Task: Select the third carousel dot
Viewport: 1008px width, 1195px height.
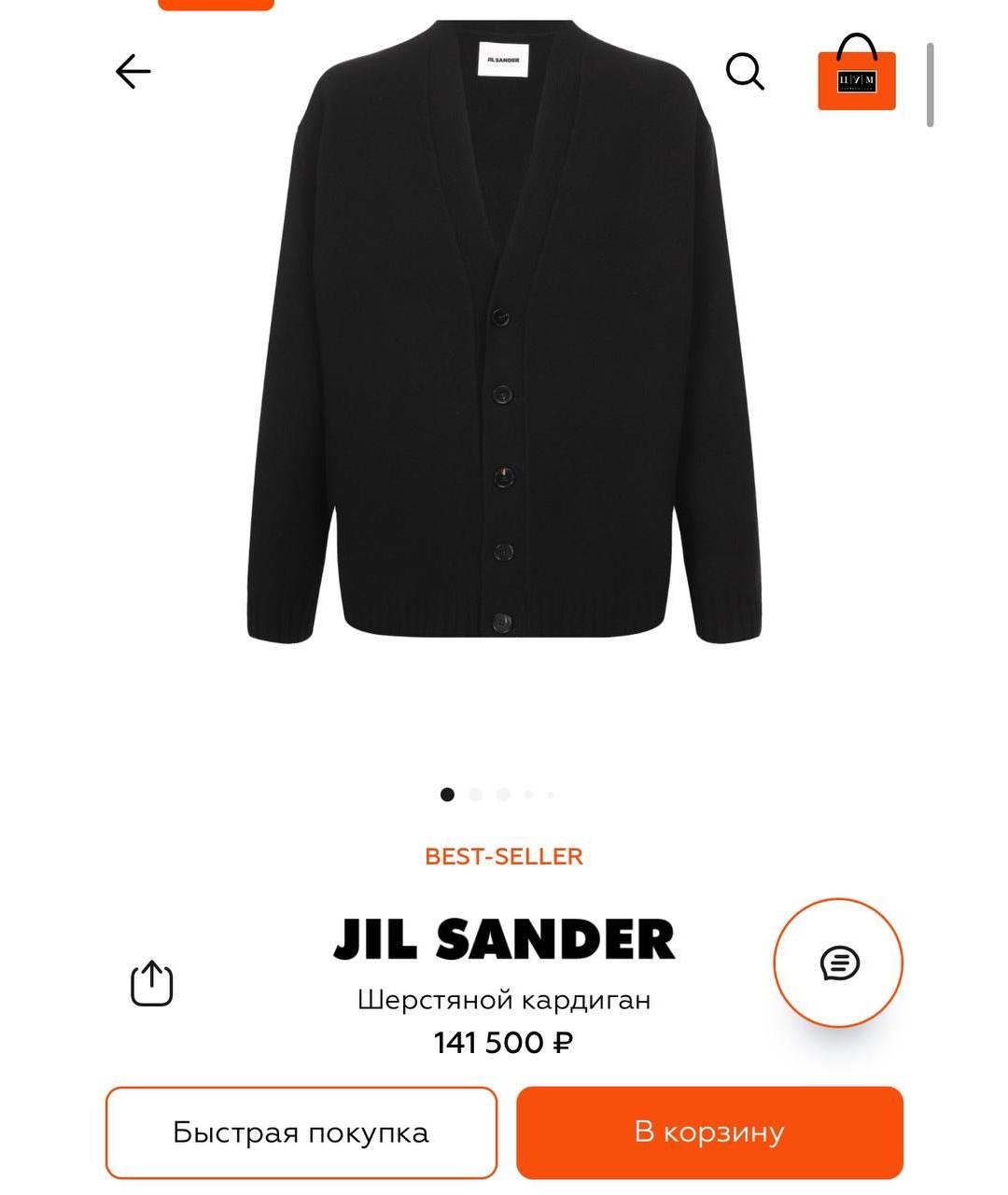Action: coord(504,794)
